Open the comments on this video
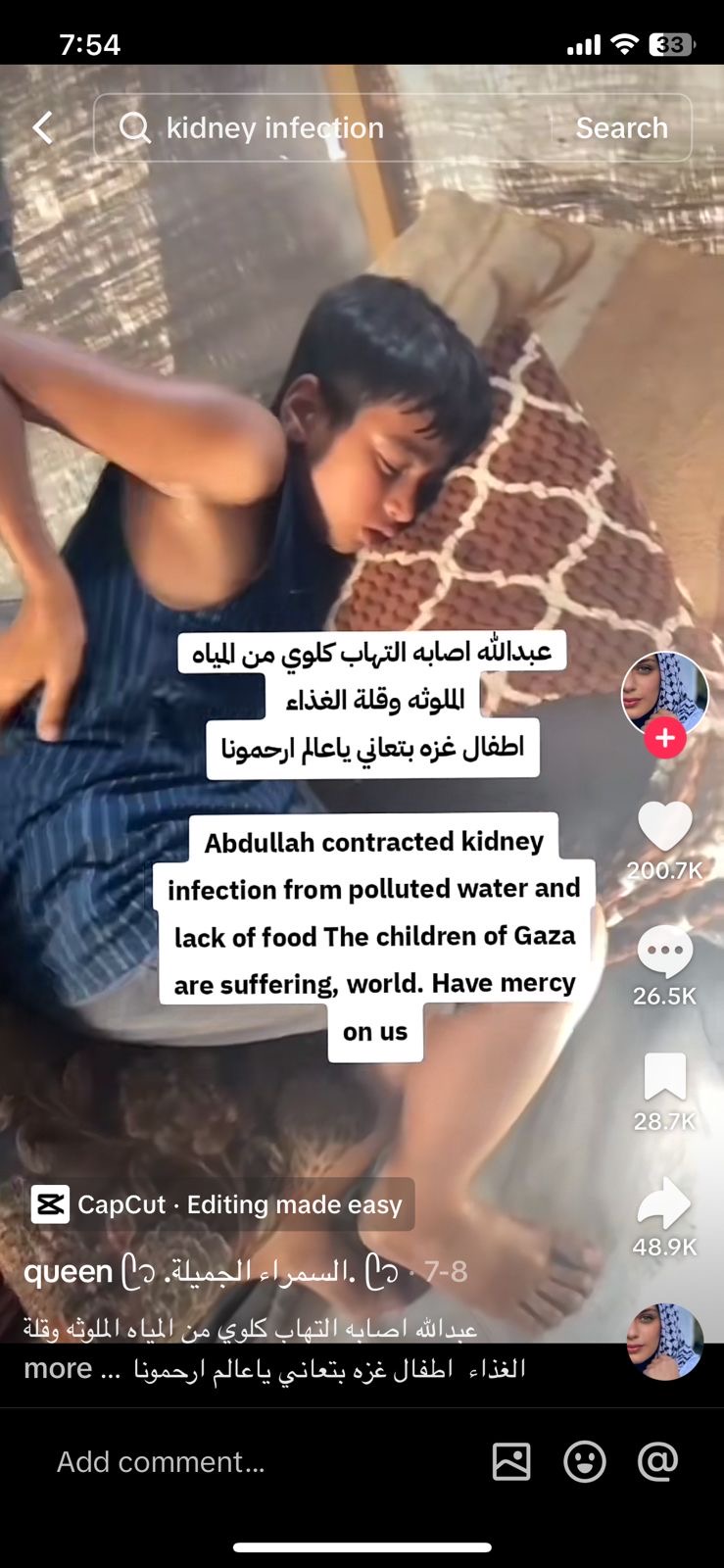 (664, 951)
